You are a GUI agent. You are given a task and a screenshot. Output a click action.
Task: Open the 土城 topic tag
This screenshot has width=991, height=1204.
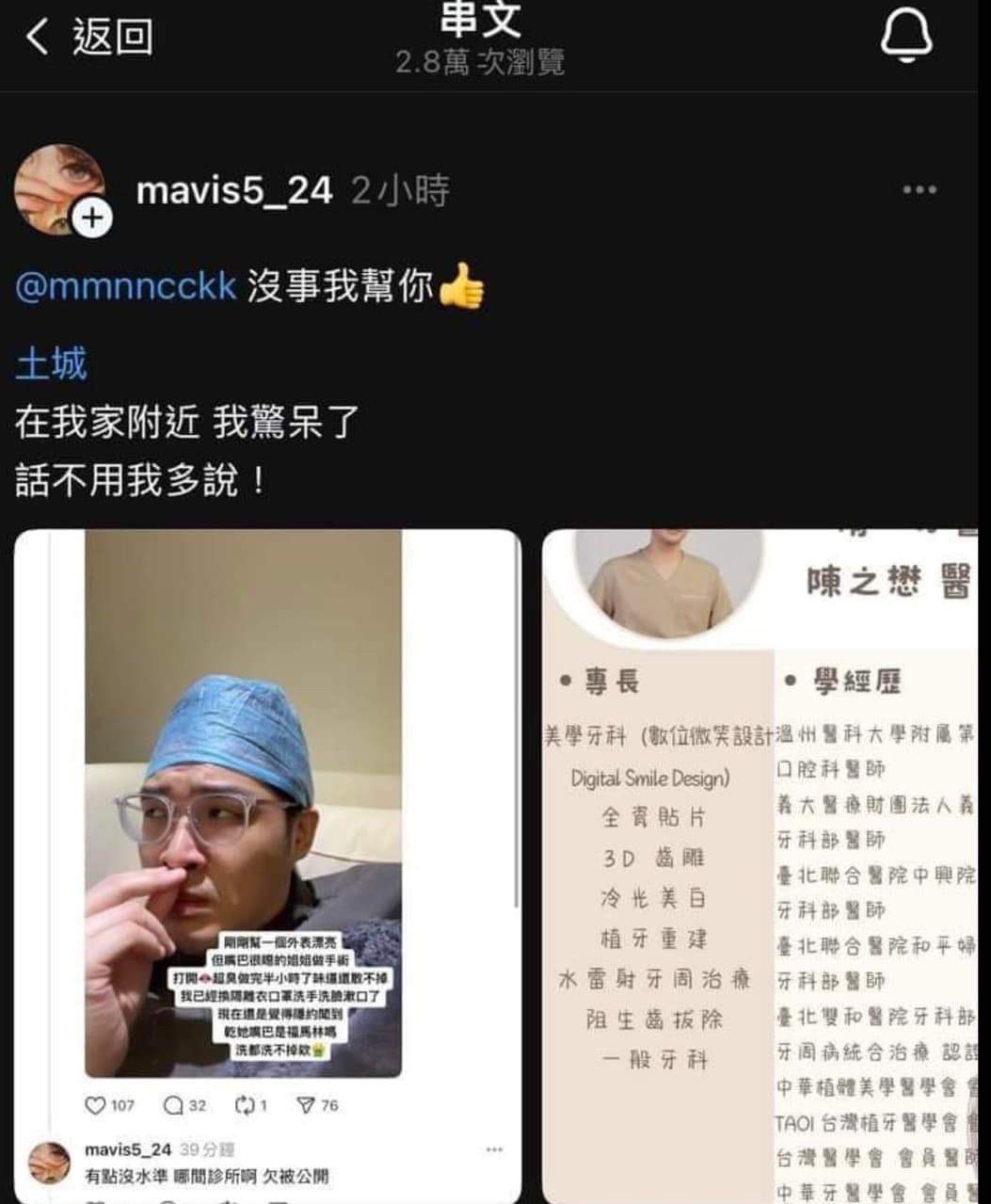(x=51, y=363)
